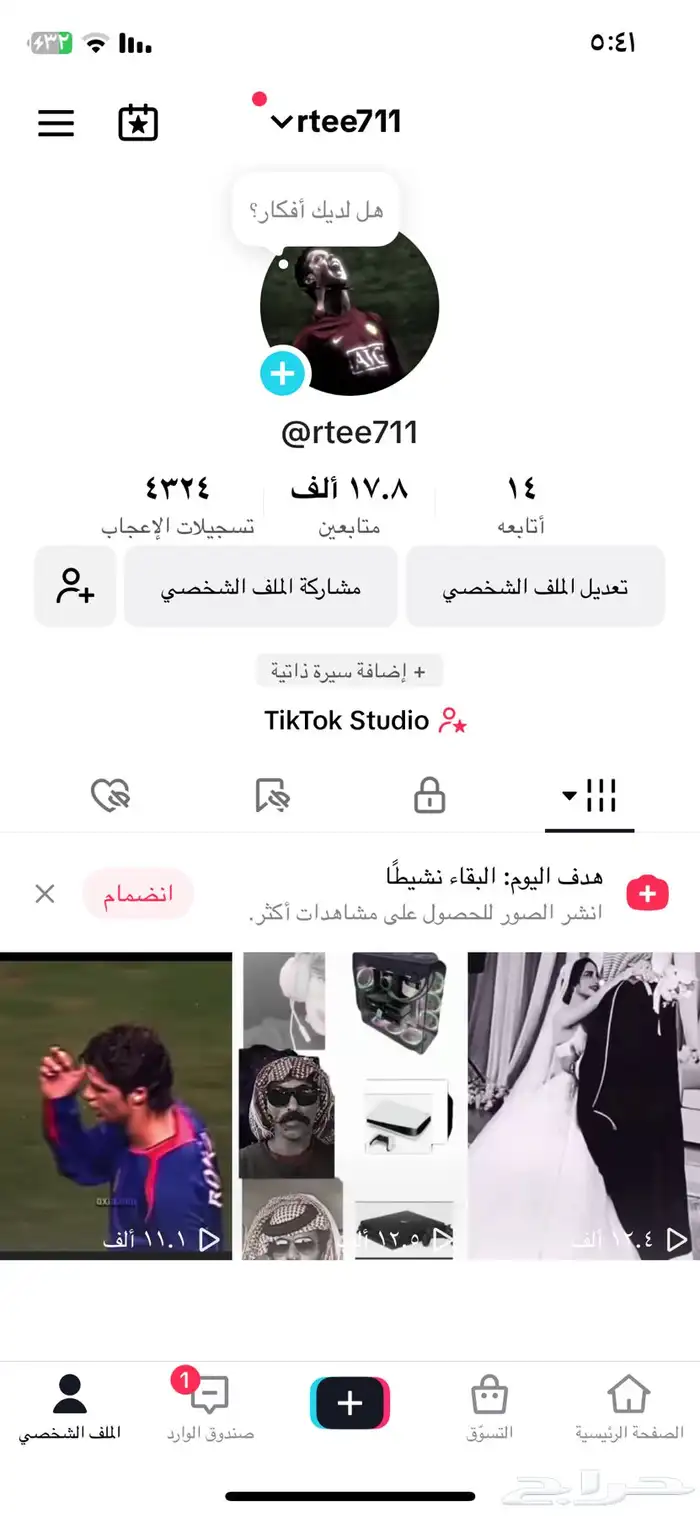Create a new post with plus button
The height and width of the screenshot is (1516, 700).
(x=350, y=1403)
